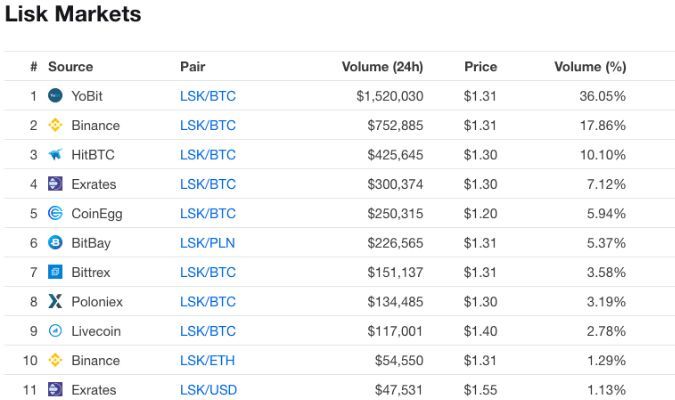The image size is (675, 400).
Task: Open the Livecoin LSK/BTC pair link
Action: coord(207,331)
